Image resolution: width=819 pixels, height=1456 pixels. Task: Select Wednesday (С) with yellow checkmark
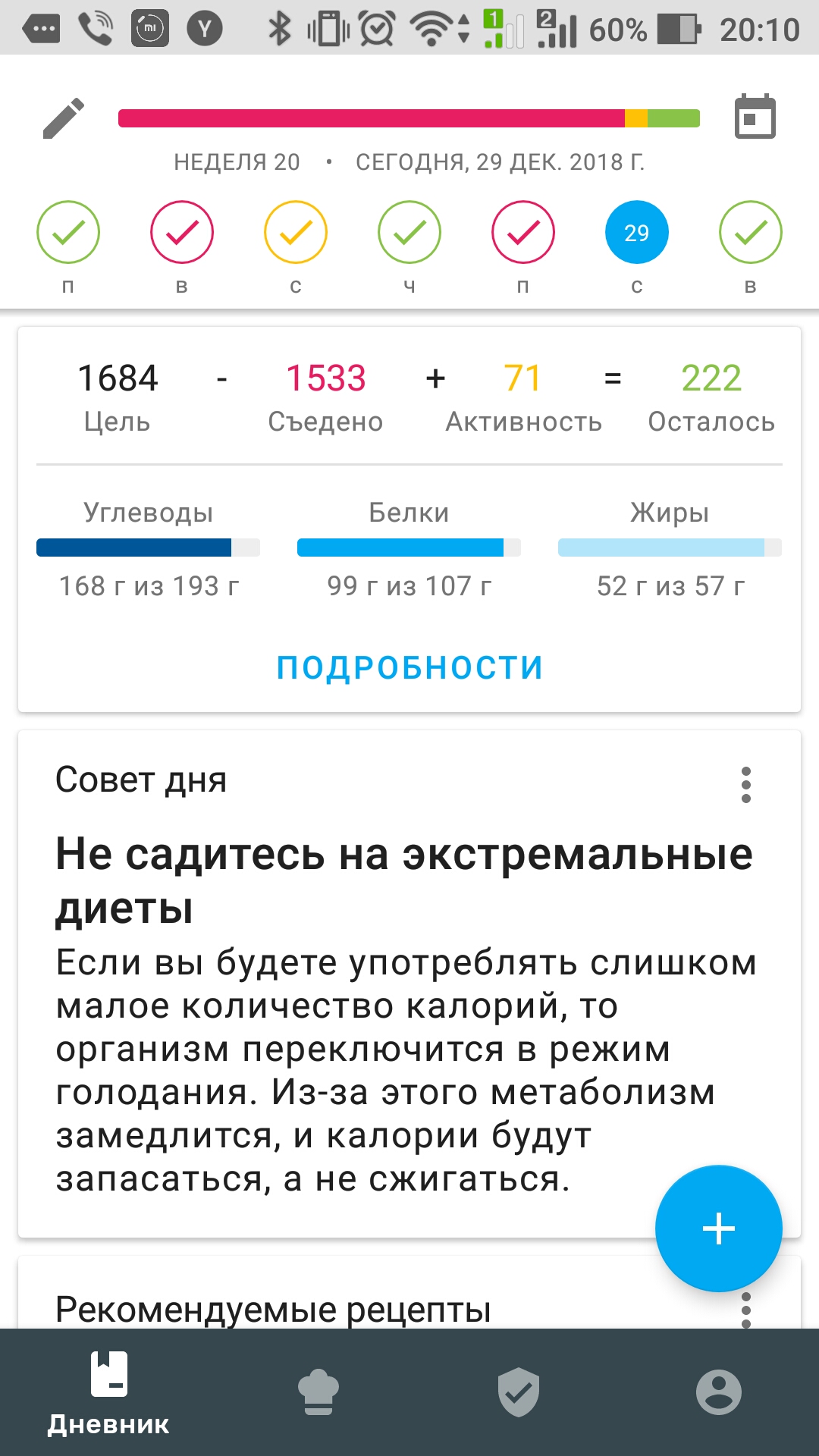(x=296, y=233)
